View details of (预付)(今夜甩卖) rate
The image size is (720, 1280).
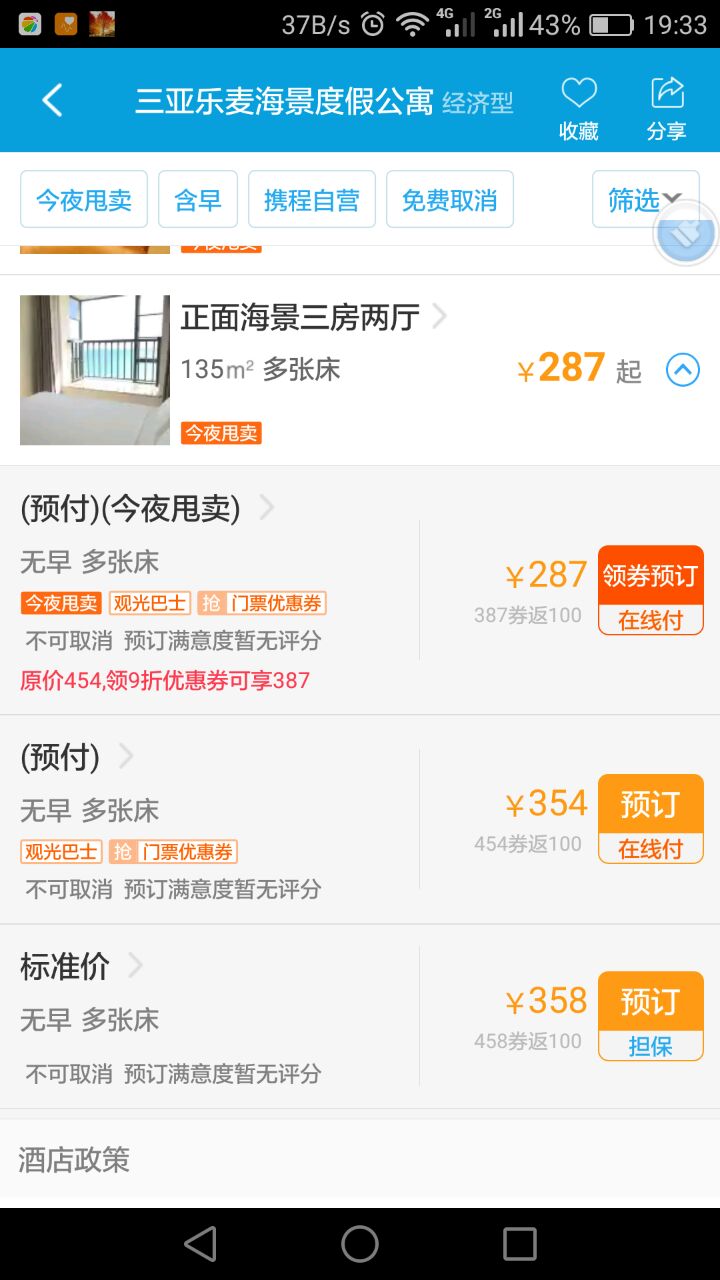click(x=147, y=509)
